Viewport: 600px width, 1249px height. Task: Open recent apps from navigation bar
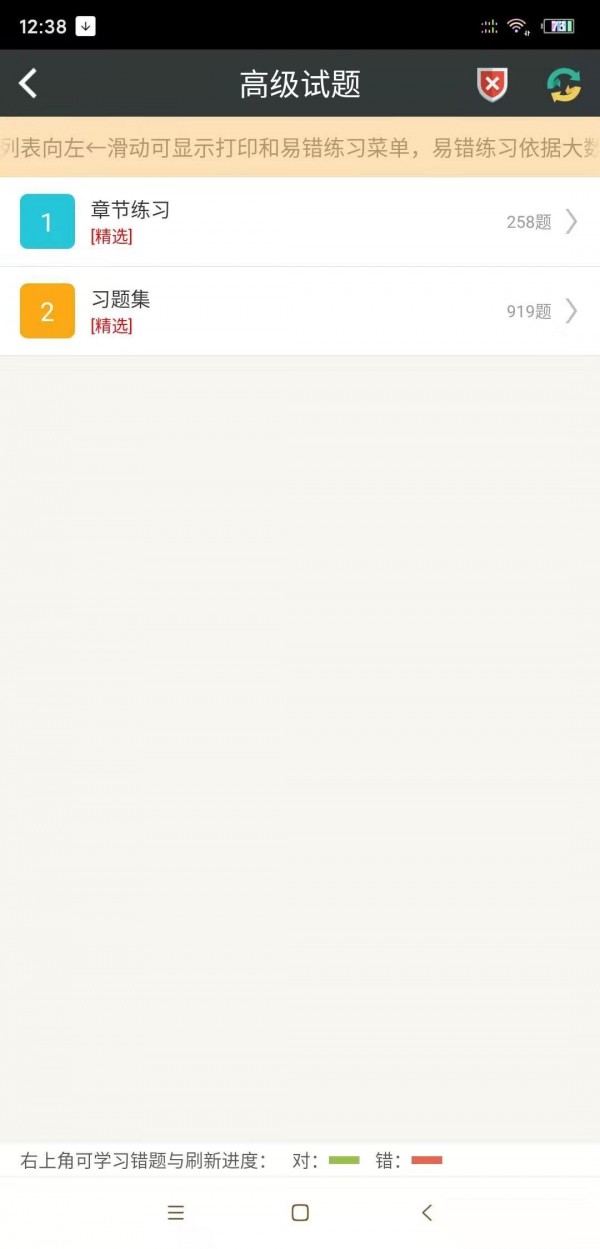(x=176, y=1212)
